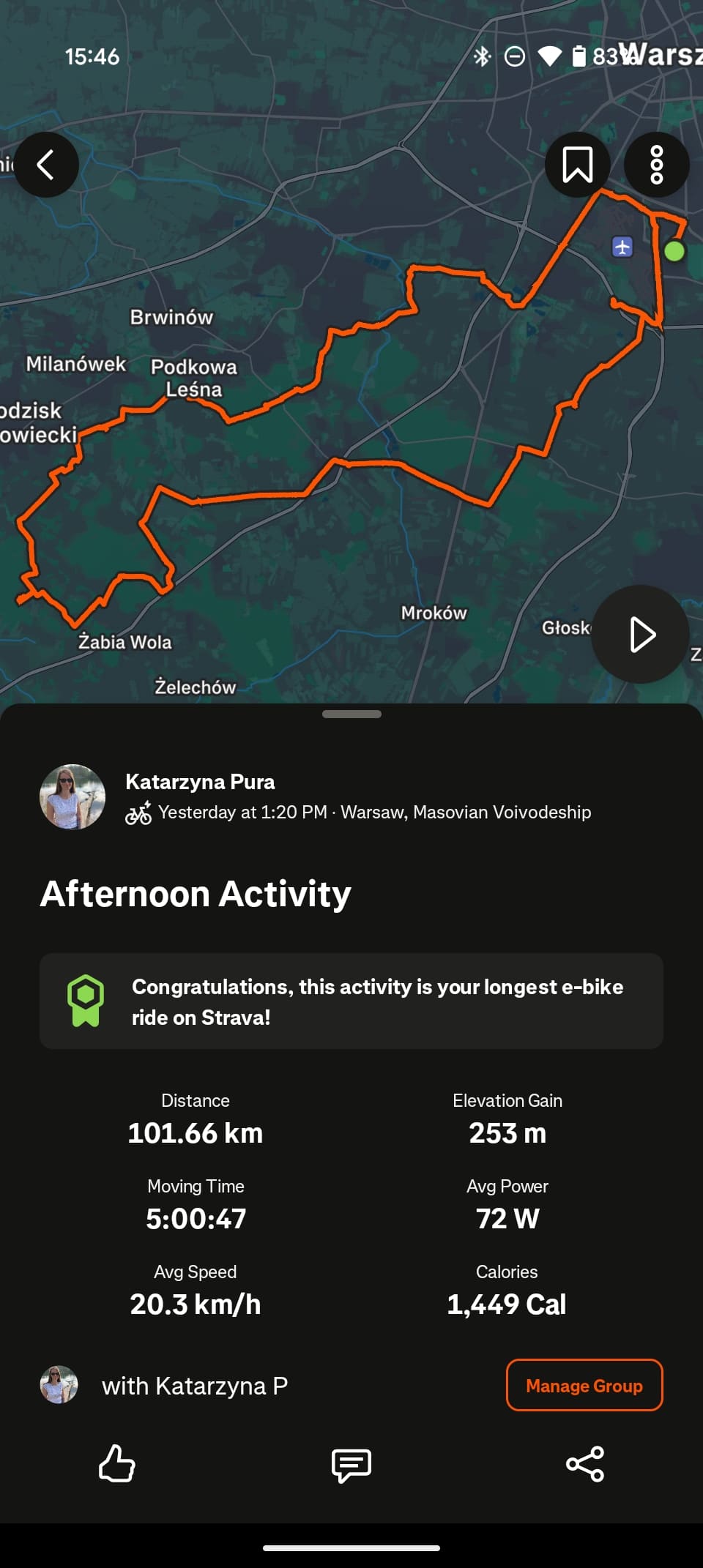Go back using the arrow icon

(x=46, y=165)
